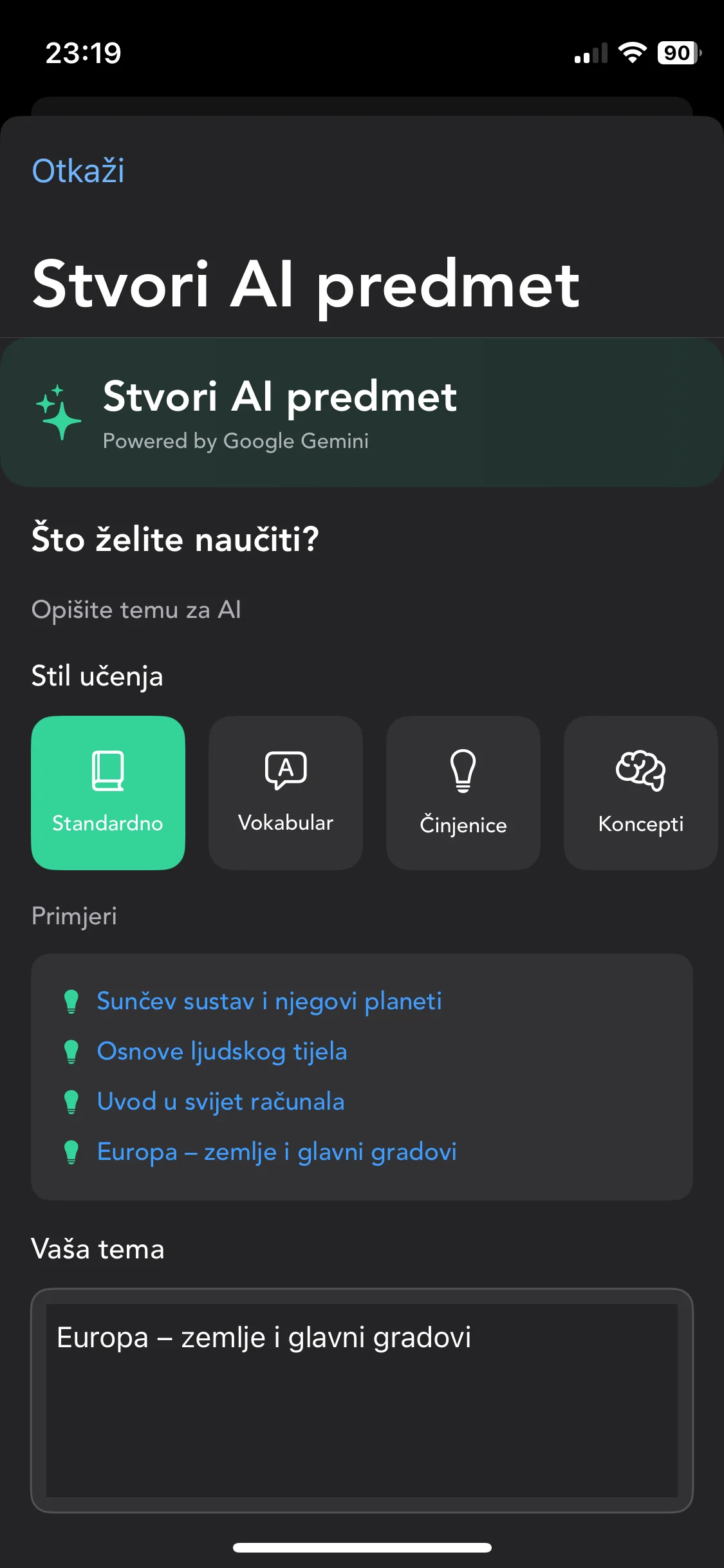Enable the Činjenice learning style
This screenshot has width=724, height=1568.
click(x=463, y=793)
